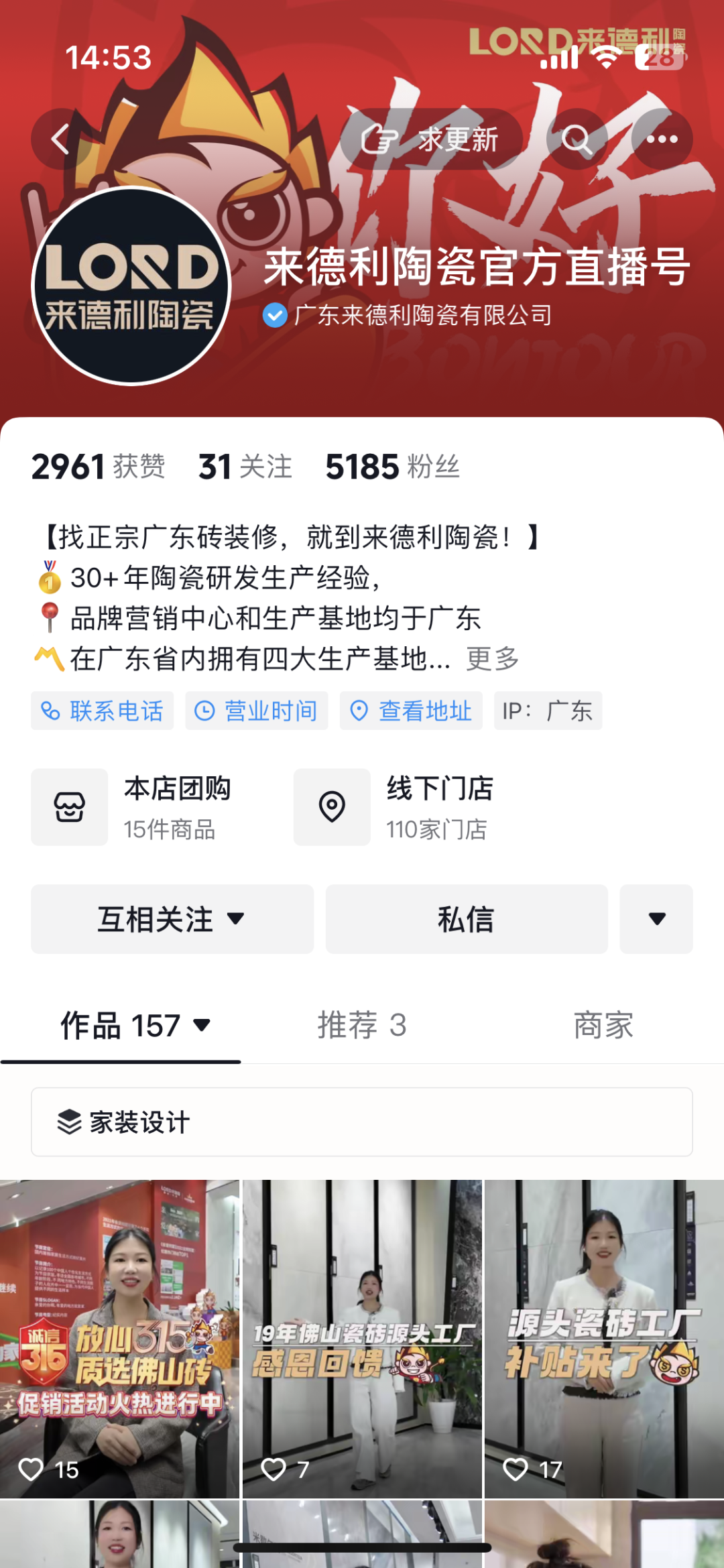Switch to the 推荐 tab
724x1568 pixels.
click(362, 1026)
